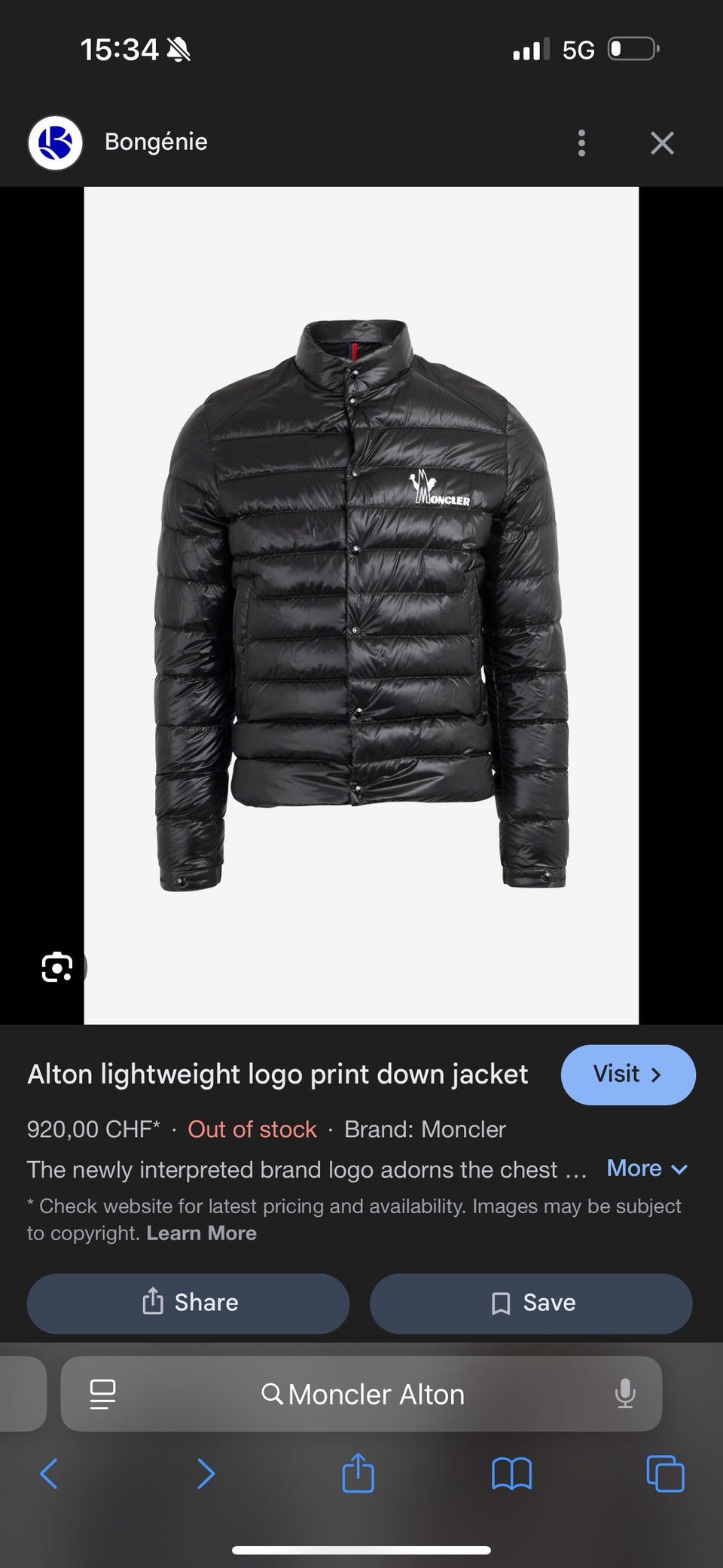723x1568 pixels.
Task: Show all open Safari tabs
Action: [x=665, y=1474]
